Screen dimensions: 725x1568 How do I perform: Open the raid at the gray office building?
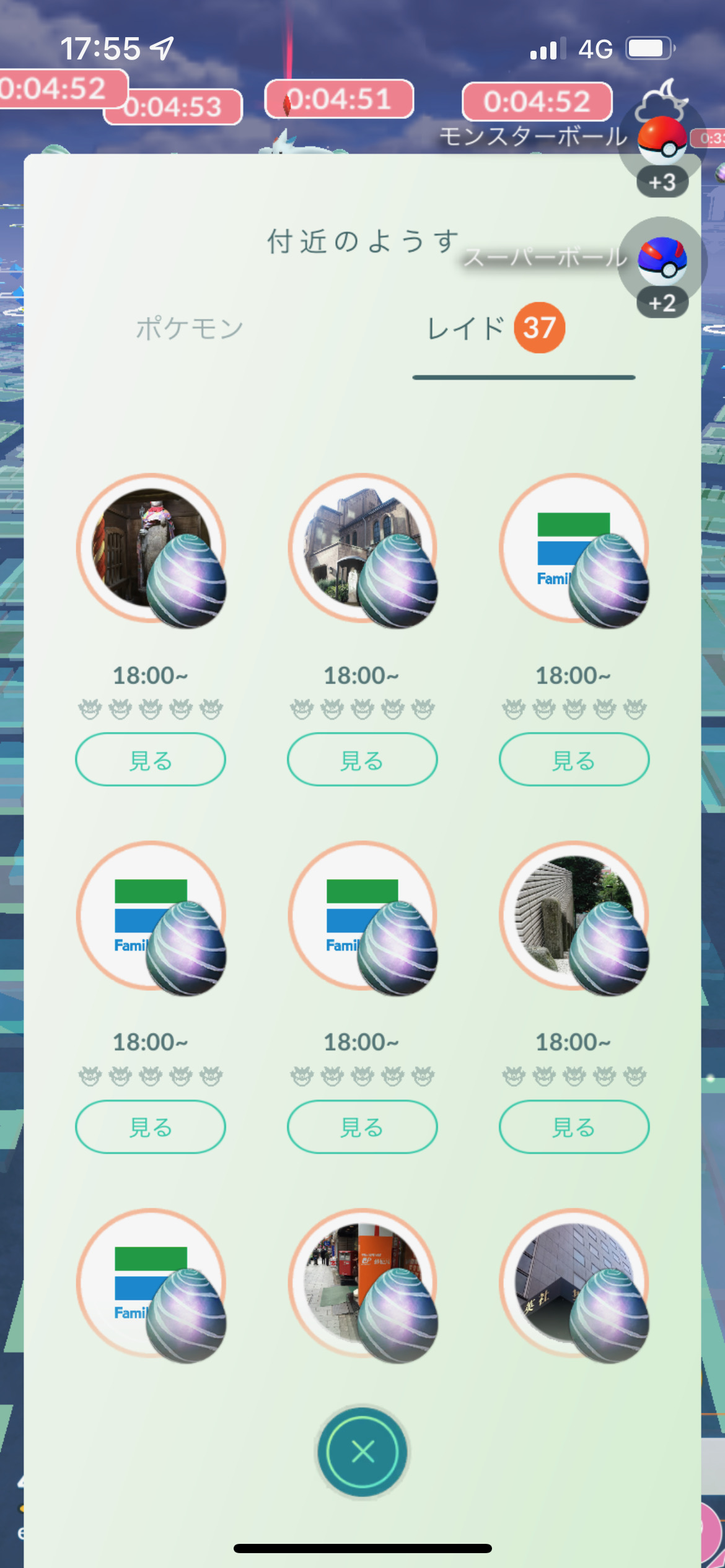pyautogui.click(x=574, y=1284)
